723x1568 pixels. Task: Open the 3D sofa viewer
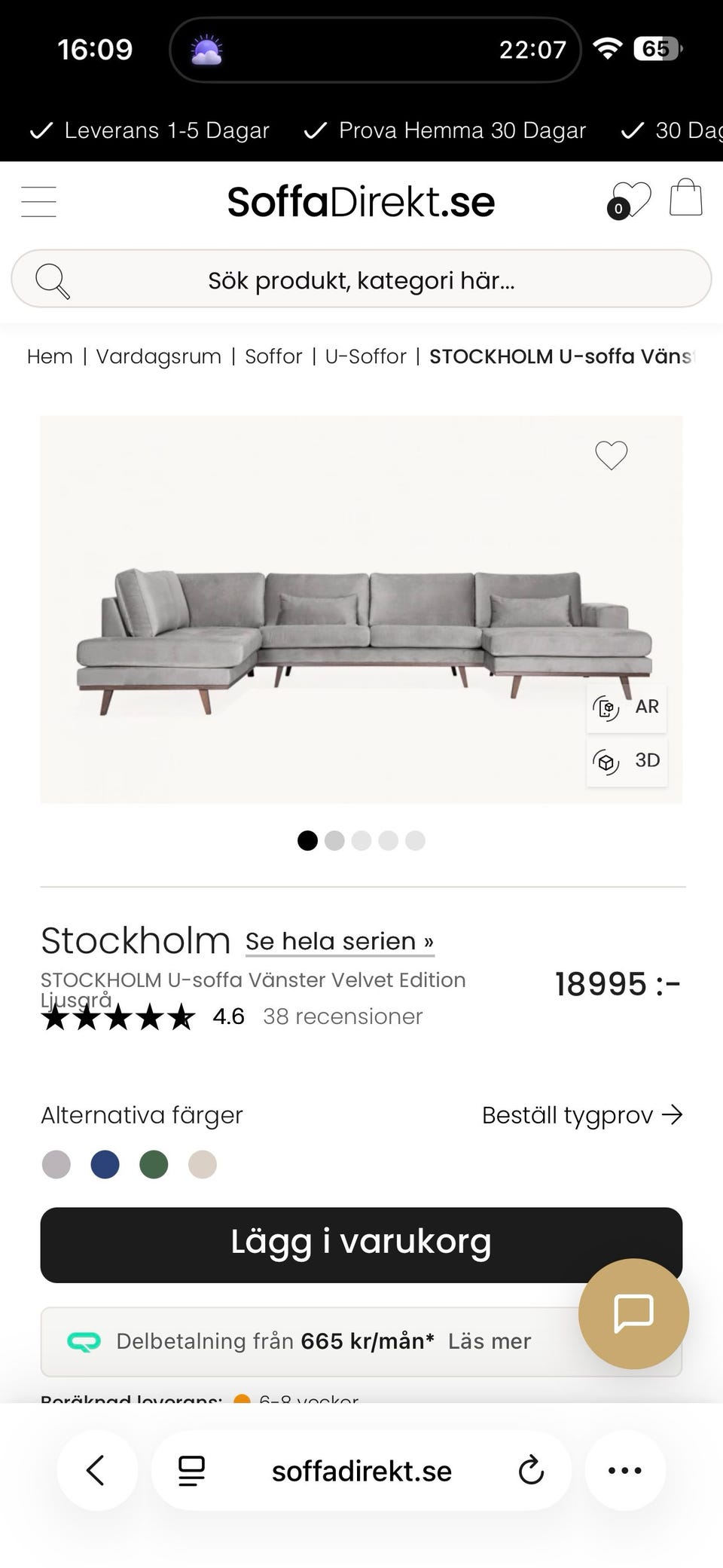pyautogui.click(x=627, y=761)
